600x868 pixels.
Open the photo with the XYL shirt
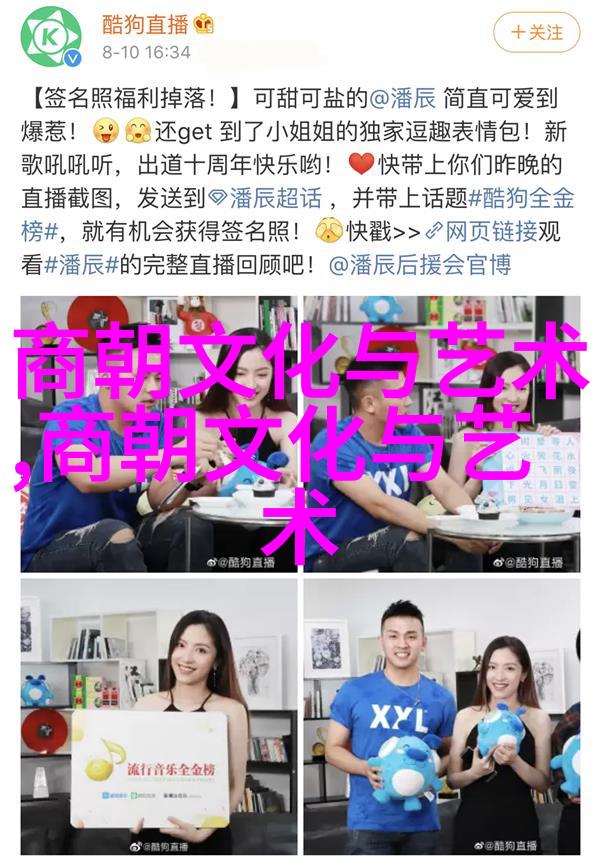pyautogui.click(x=441, y=715)
